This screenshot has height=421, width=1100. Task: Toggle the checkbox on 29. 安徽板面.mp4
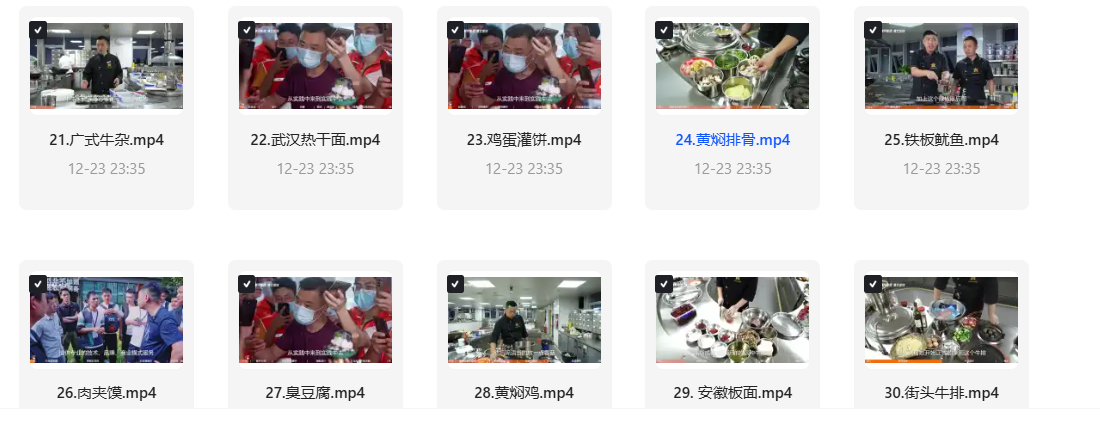point(664,284)
